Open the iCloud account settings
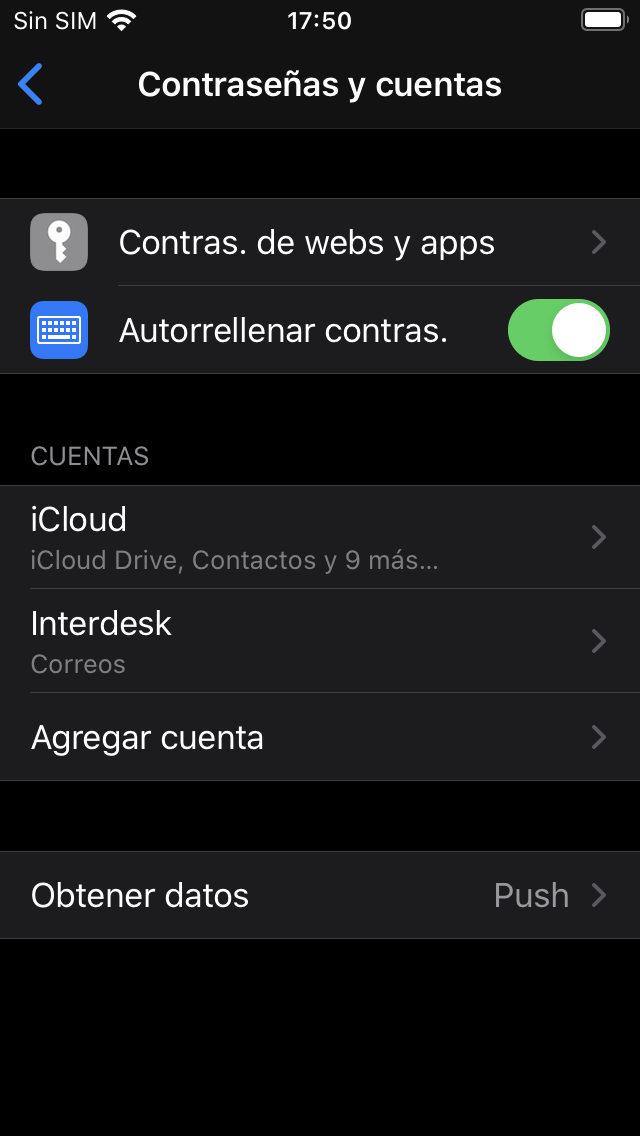Viewport: 640px width, 1136px height. [x=320, y=537]
